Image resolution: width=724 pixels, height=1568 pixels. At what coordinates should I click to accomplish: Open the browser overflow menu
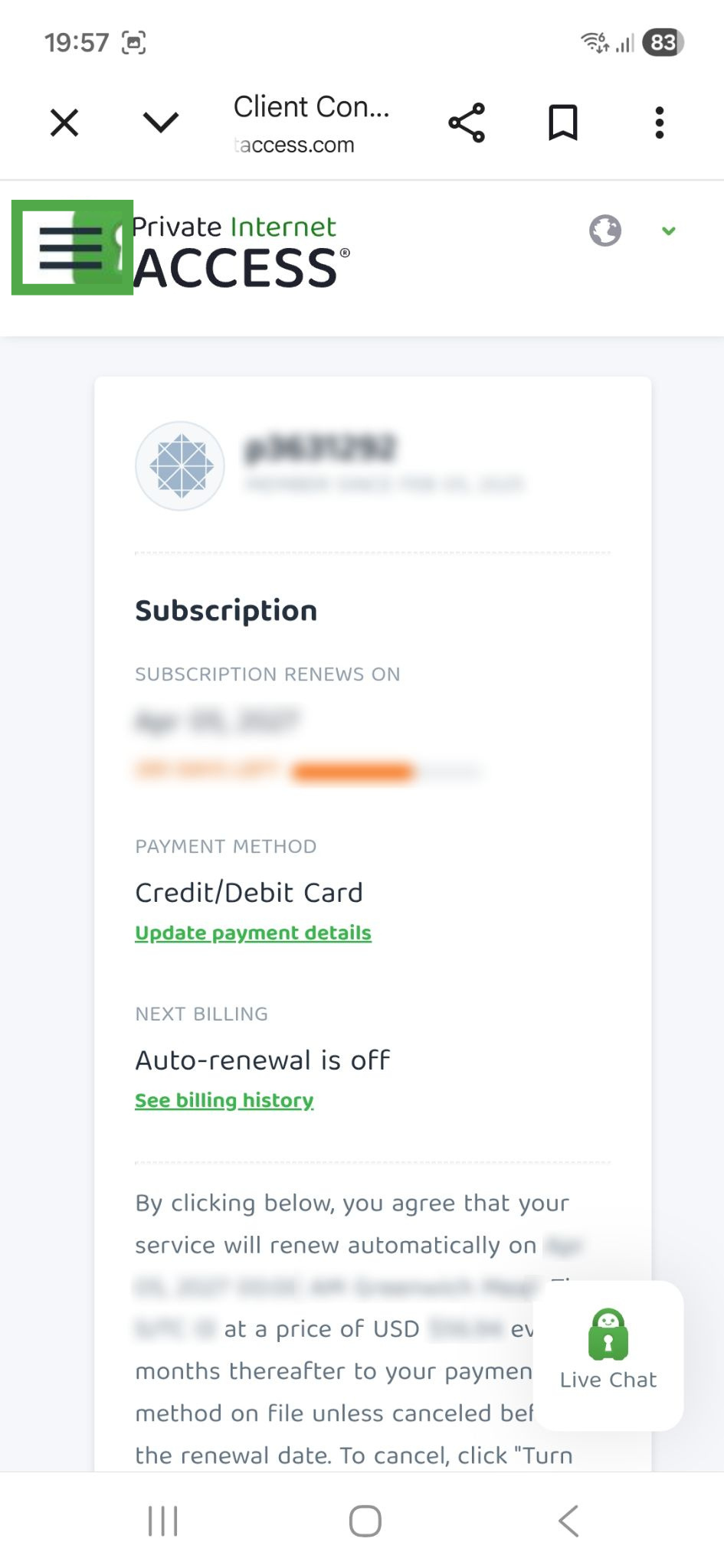(659, 122)
